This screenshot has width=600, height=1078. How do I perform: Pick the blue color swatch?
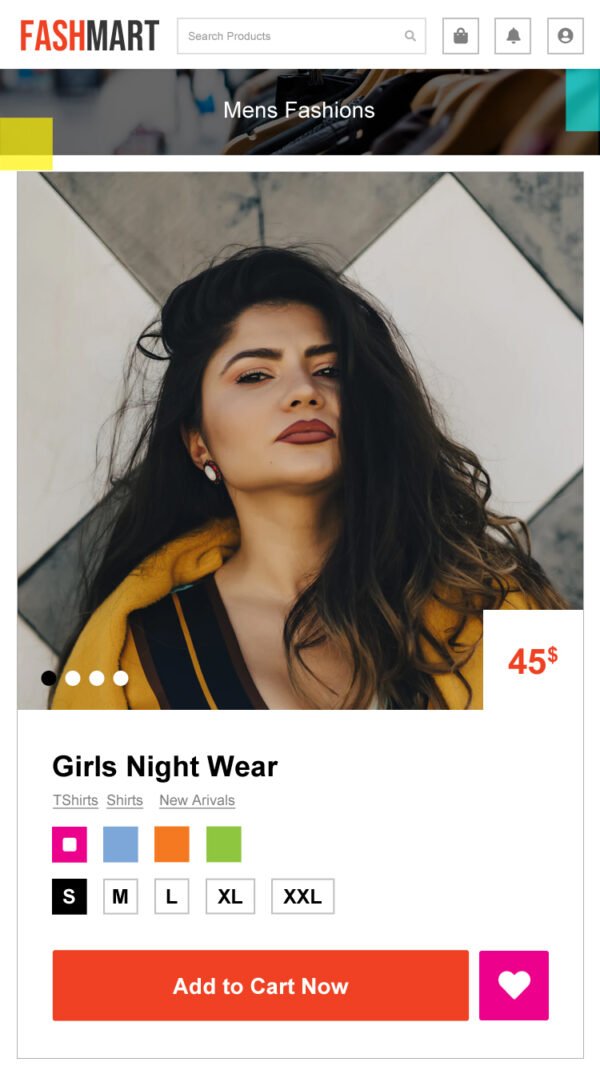120,845
